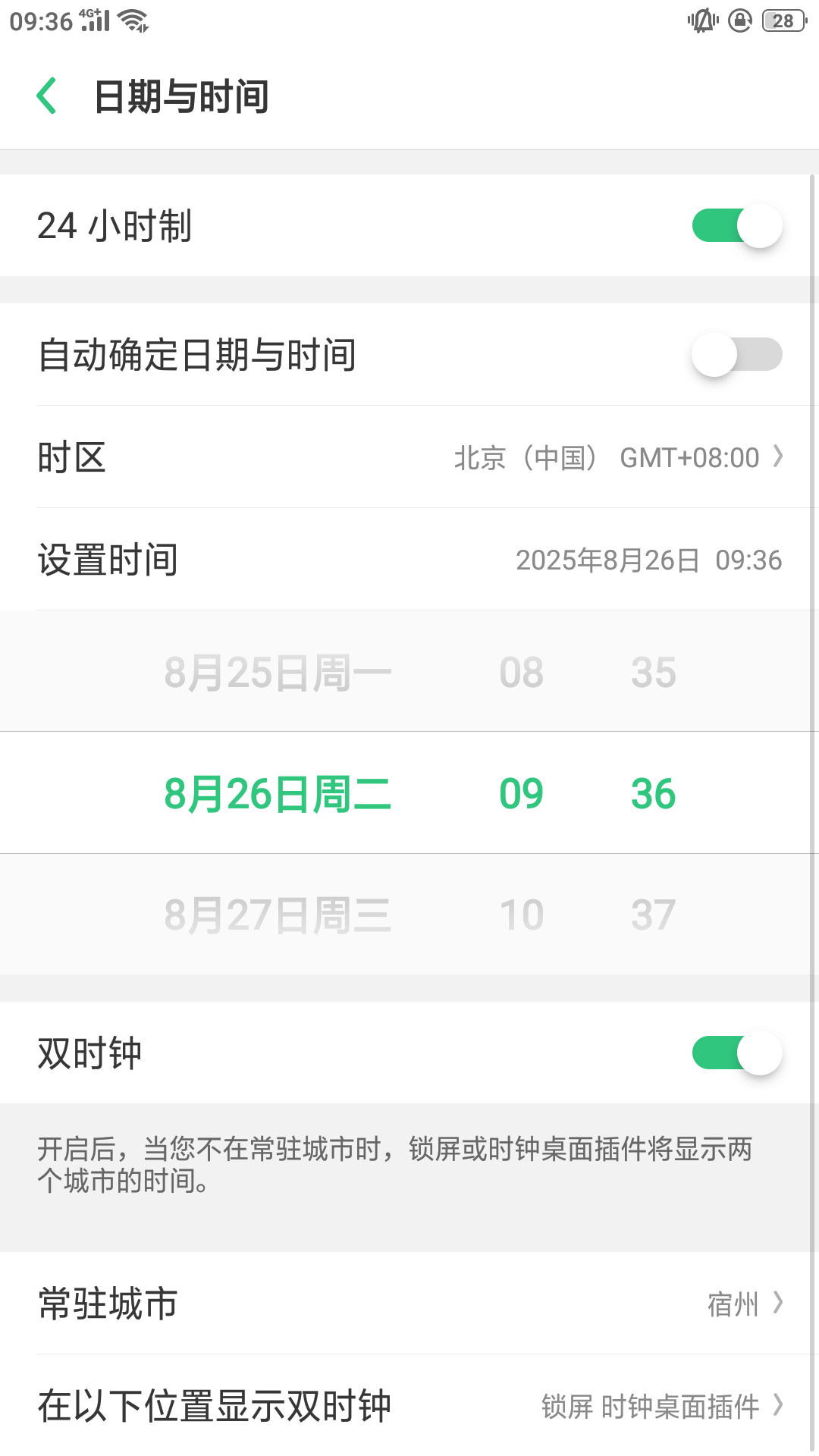Open 在以下位置显示双时钟 options

tap(409, 1406)
